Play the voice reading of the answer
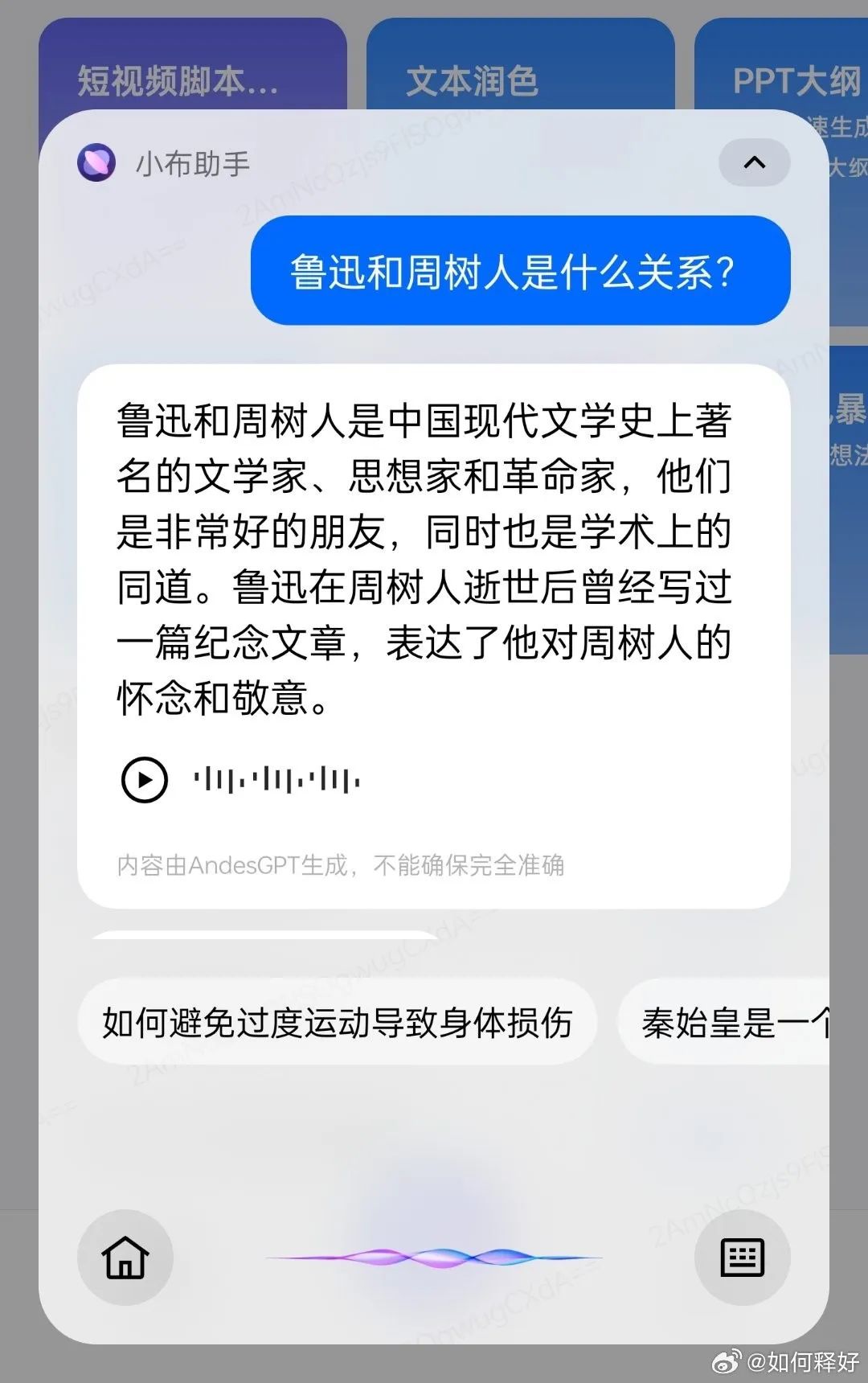The height and width of the screenshot is (1383, 868). pyautogui.click(x=145, y=779)
